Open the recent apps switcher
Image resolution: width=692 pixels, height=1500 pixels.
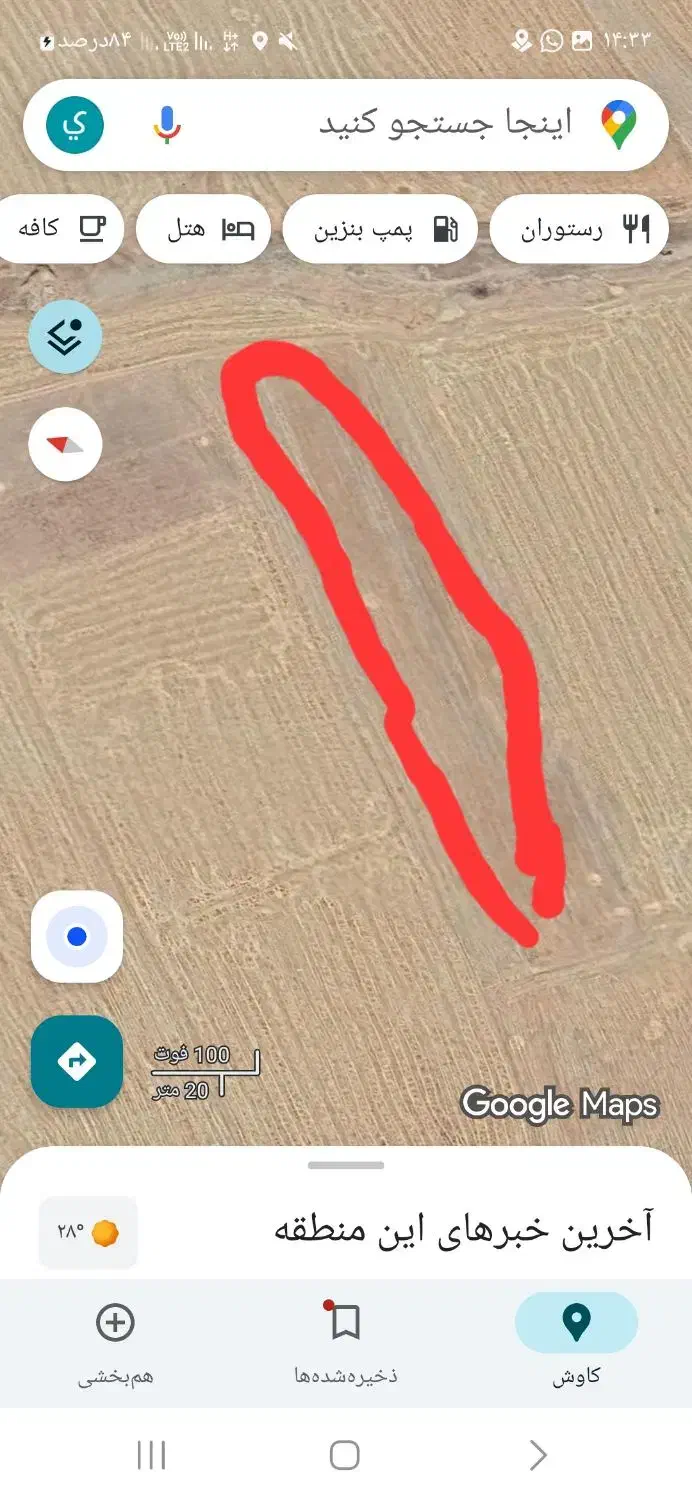pos(151,1455)
